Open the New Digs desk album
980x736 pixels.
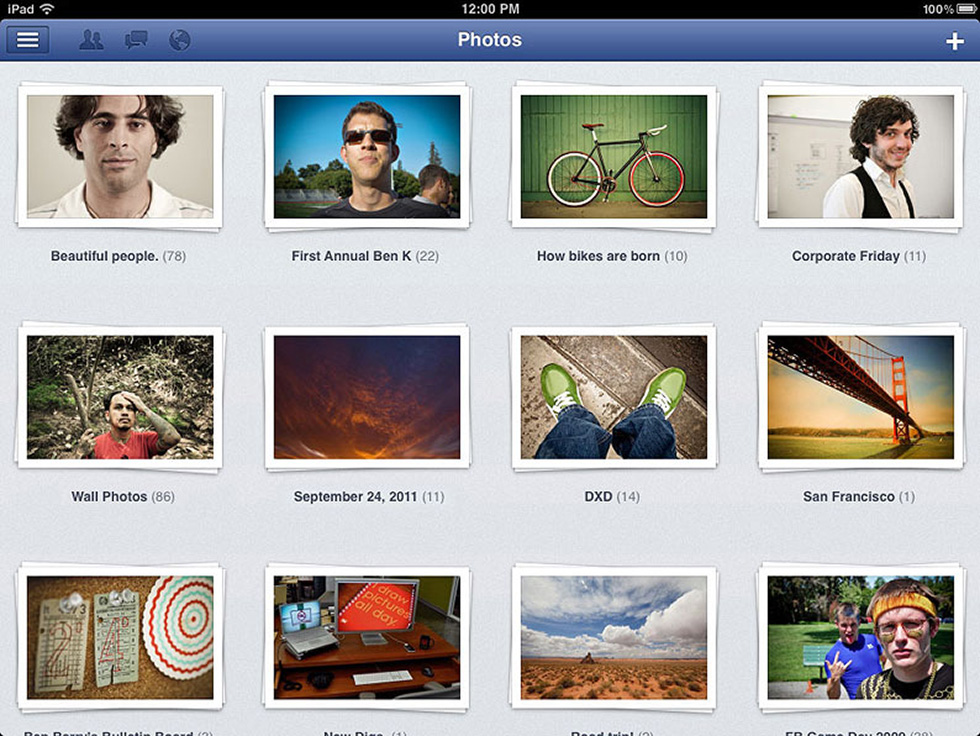click(366, 636)
